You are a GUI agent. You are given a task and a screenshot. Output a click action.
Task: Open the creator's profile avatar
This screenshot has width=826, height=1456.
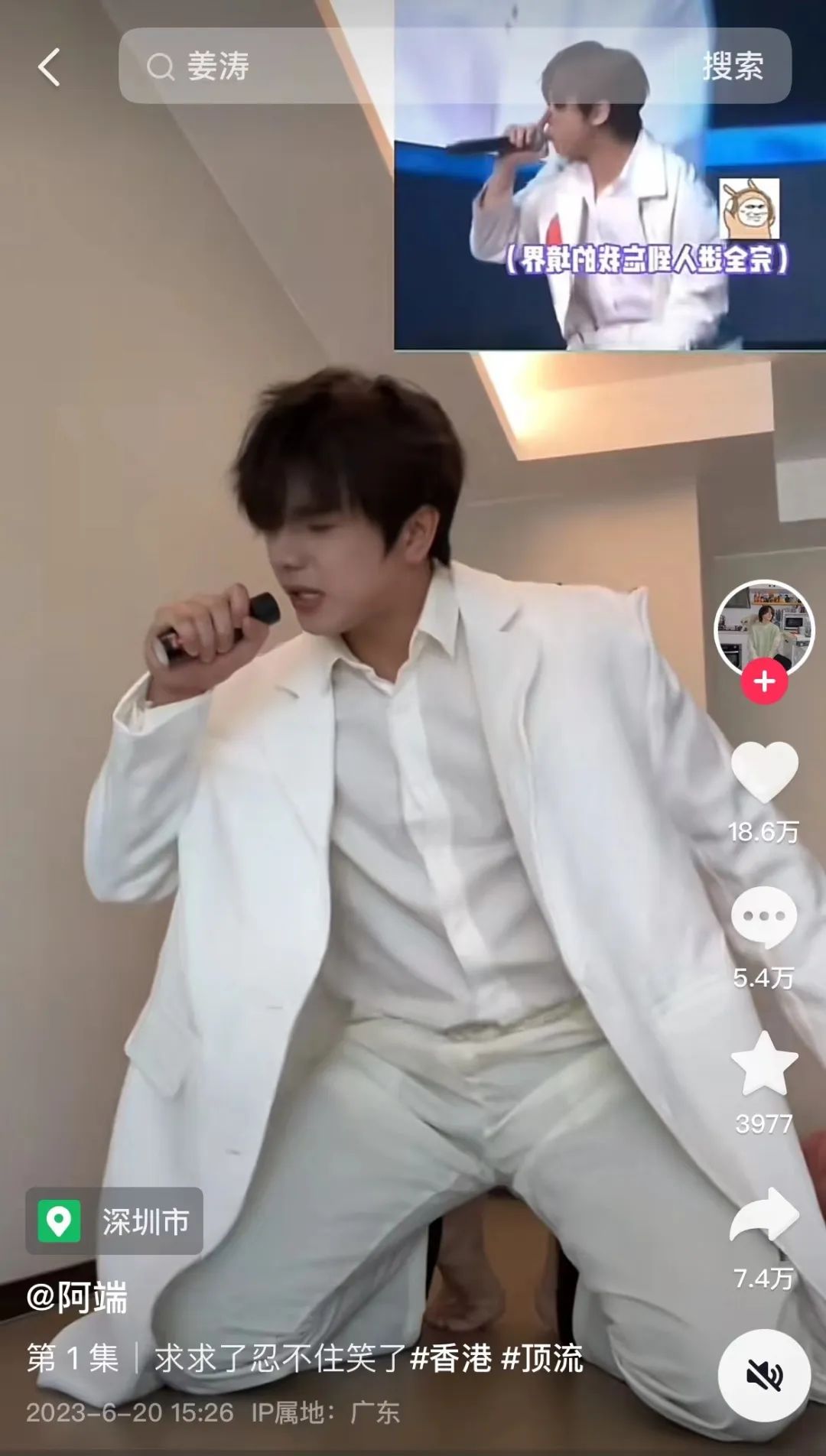(763, 627)
